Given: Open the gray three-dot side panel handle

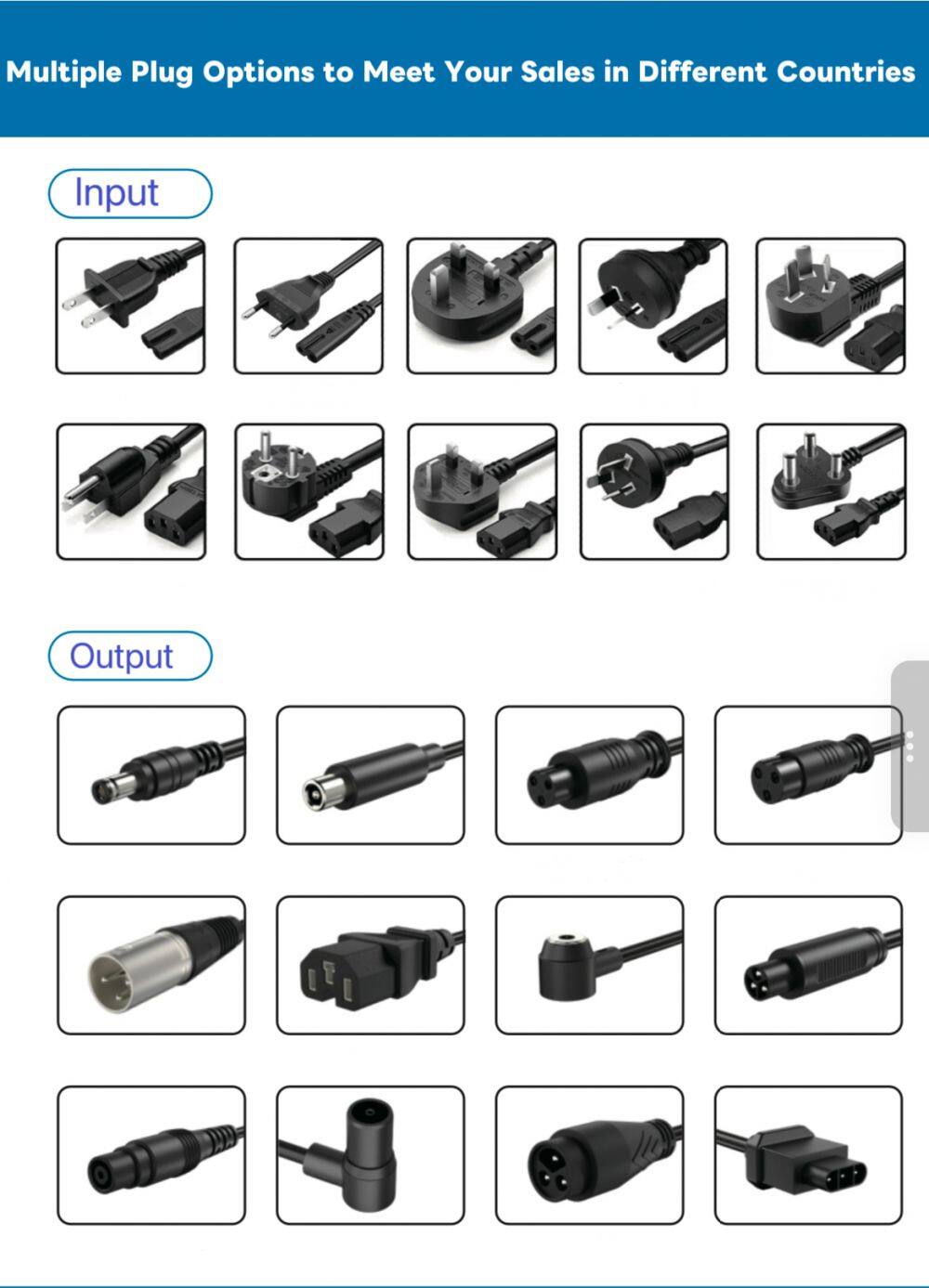Looking at the screenshot, I should [x=910, y=746].
